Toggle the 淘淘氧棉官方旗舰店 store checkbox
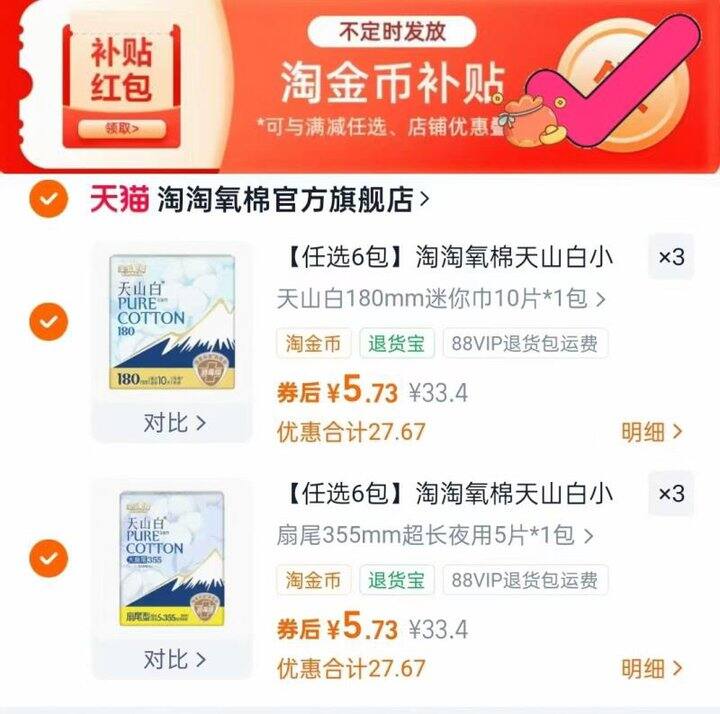 point(48,200)
